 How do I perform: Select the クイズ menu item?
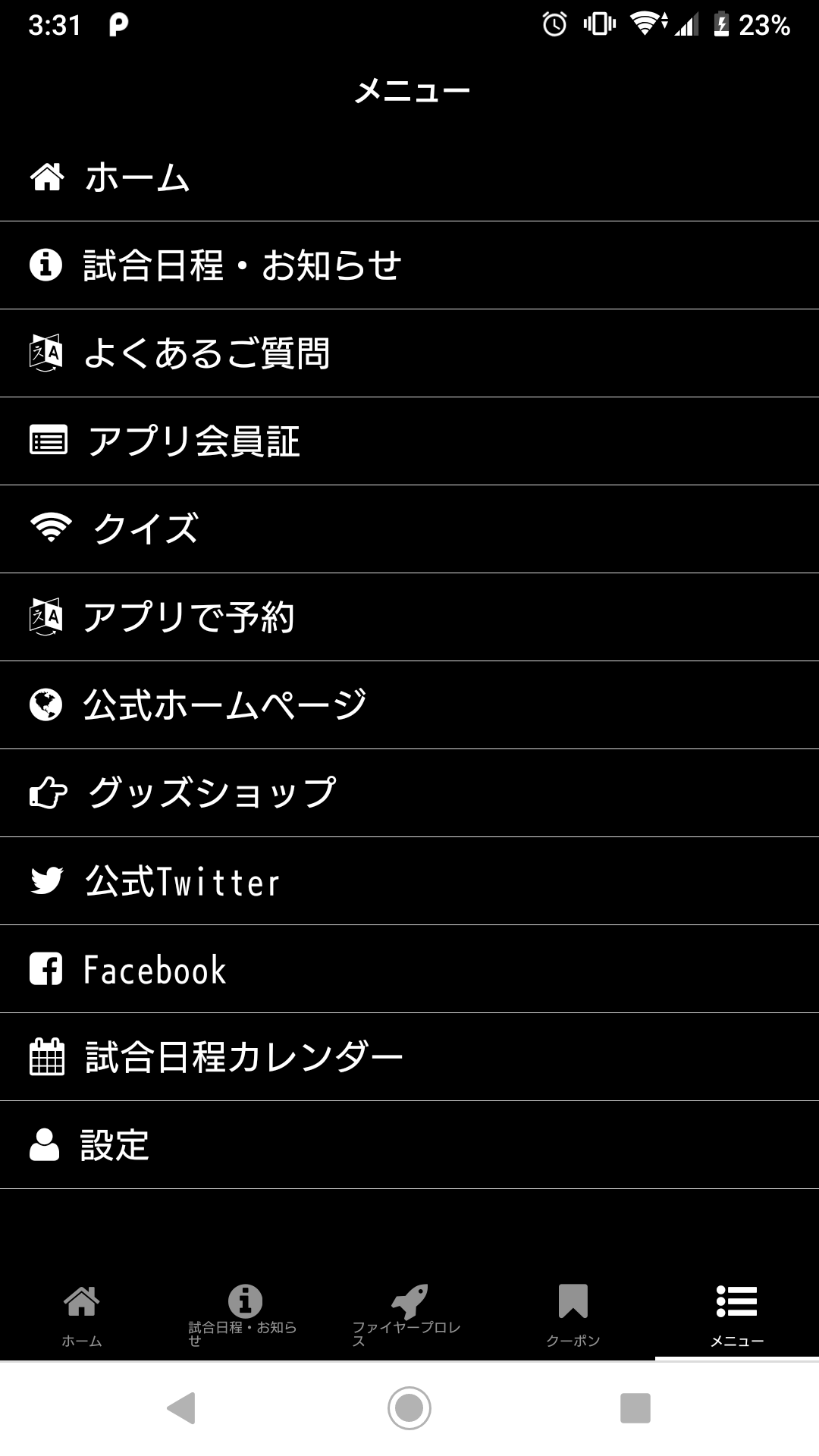pos(146,529)
